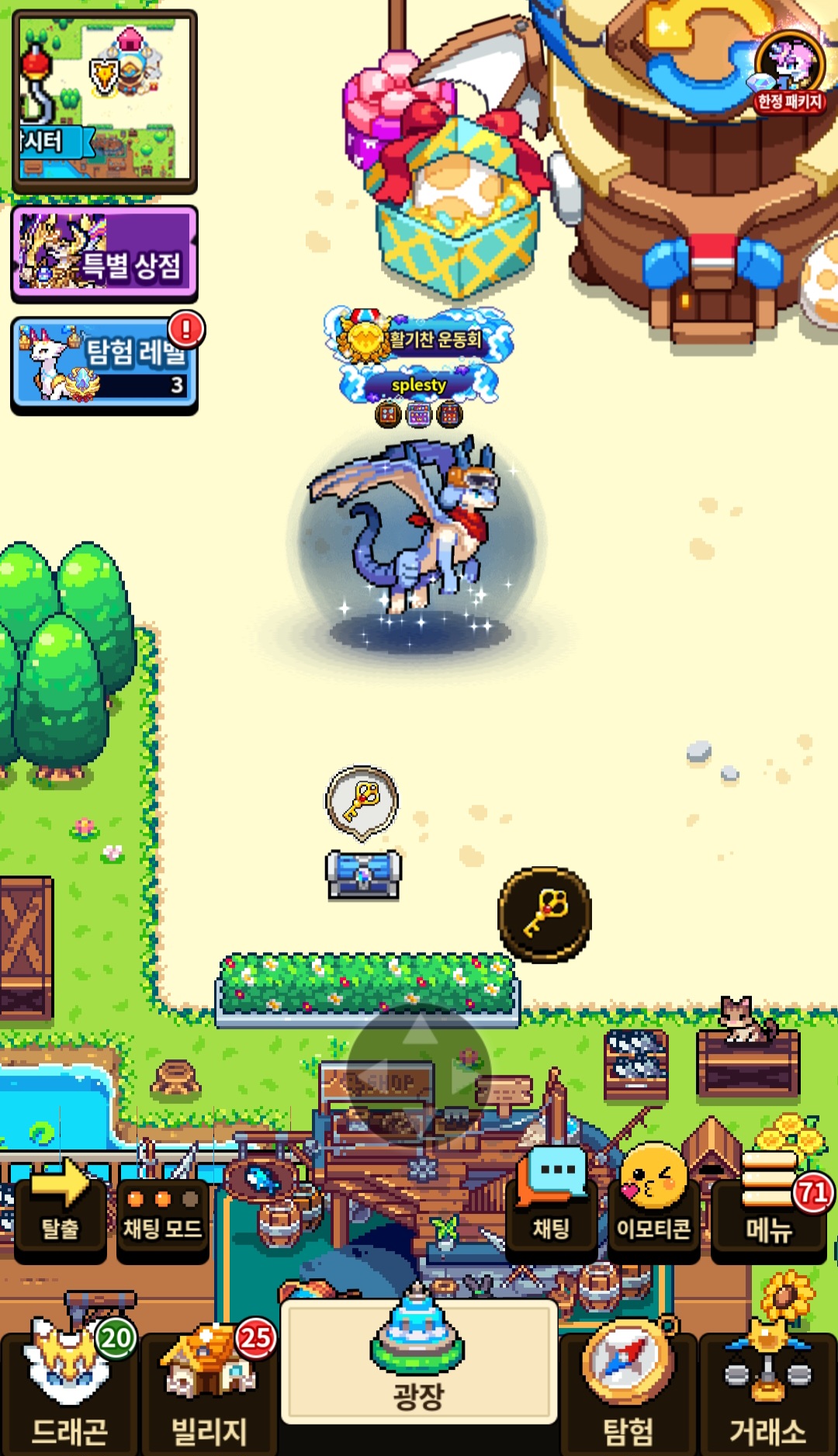Tap the key speech bubble above the chest
Image resolution: width=838 pixels, height=1456 pixels.
pos(362,802)
